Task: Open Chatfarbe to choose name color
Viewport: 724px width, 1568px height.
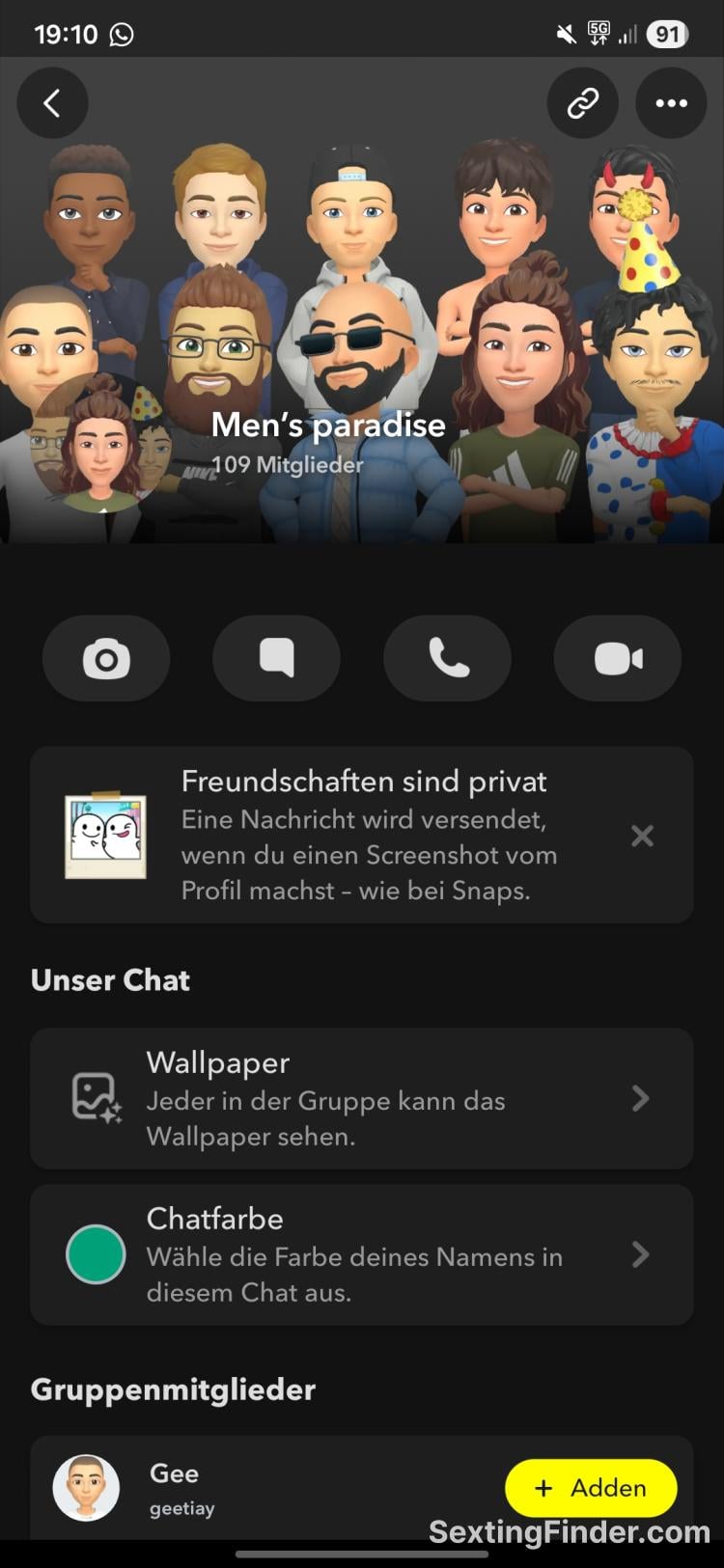Action: click(362, 1254)
